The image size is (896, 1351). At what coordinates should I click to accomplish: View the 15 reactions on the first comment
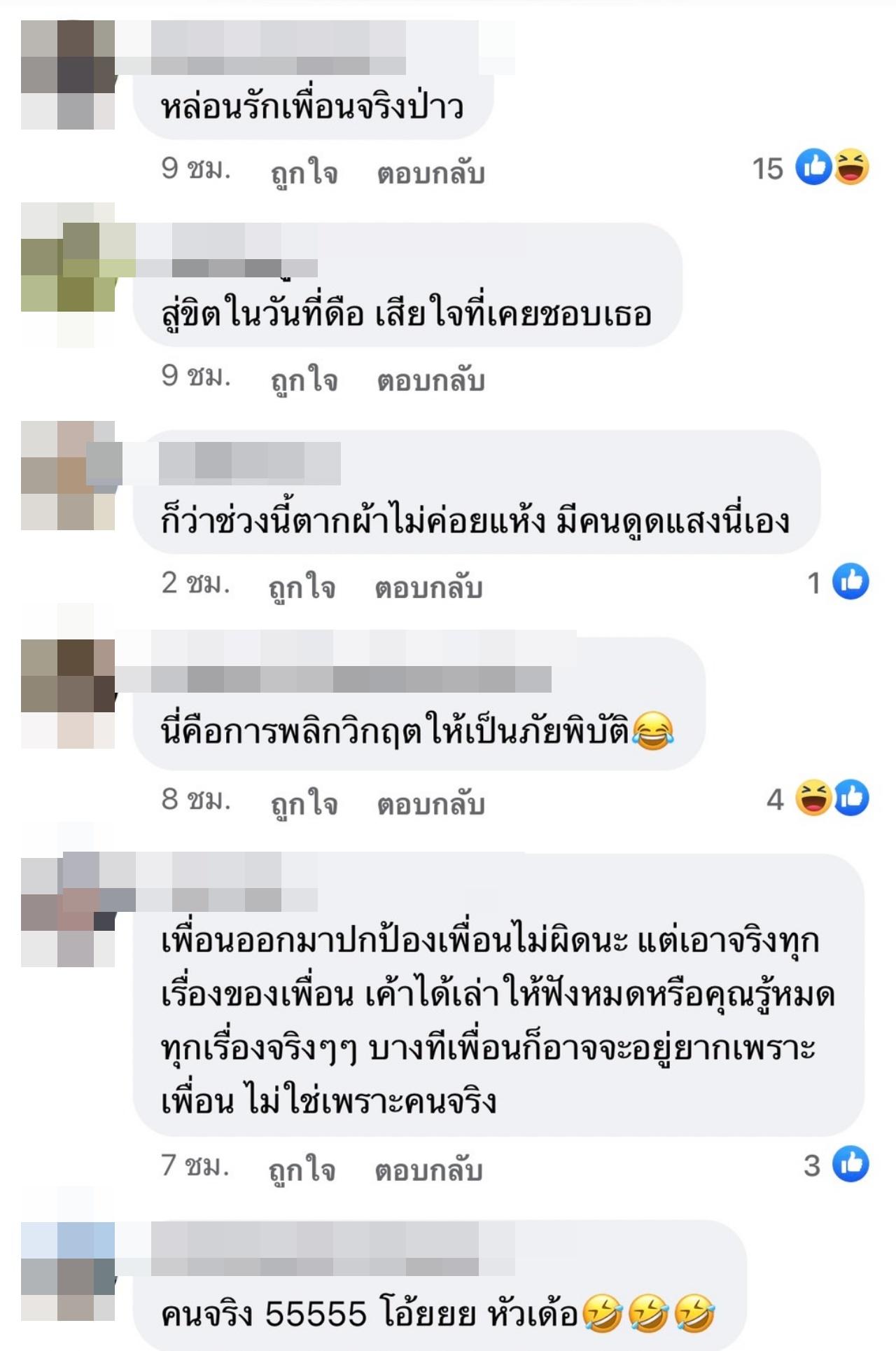[x=812, y=168]
